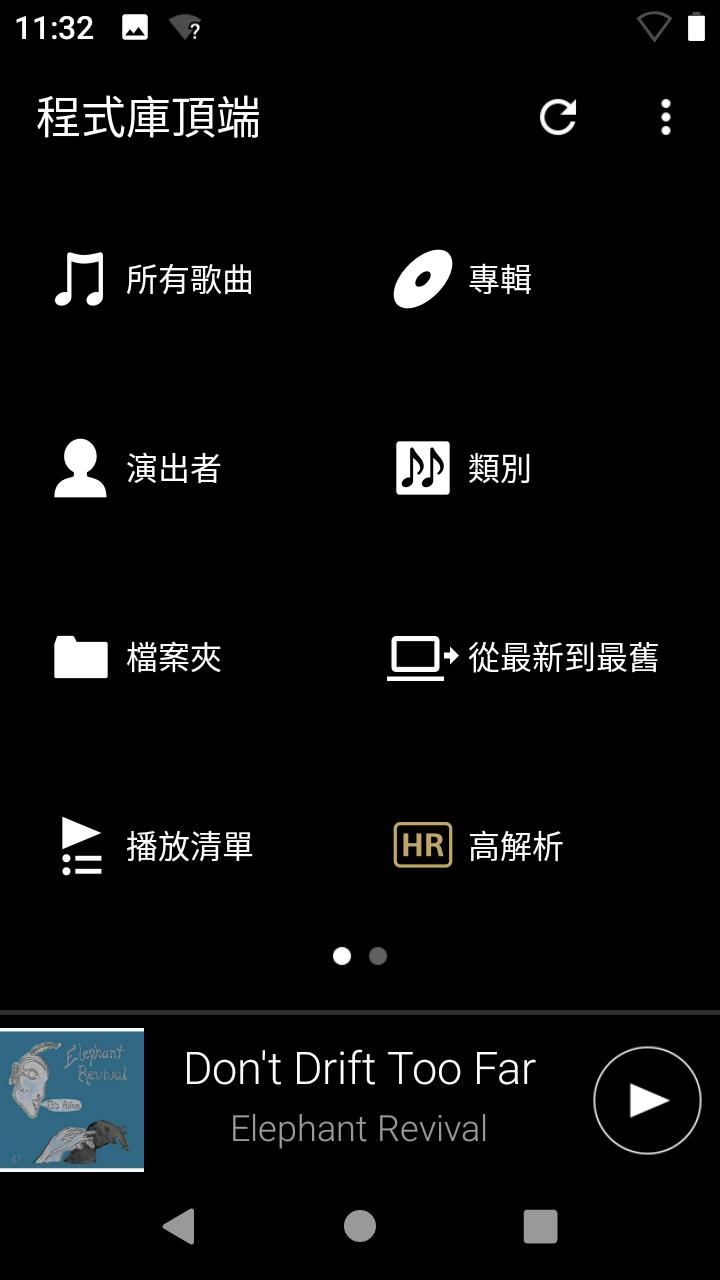
Task: Open the 專輯 (Albums) browser
Action: [x=470, y=280]
